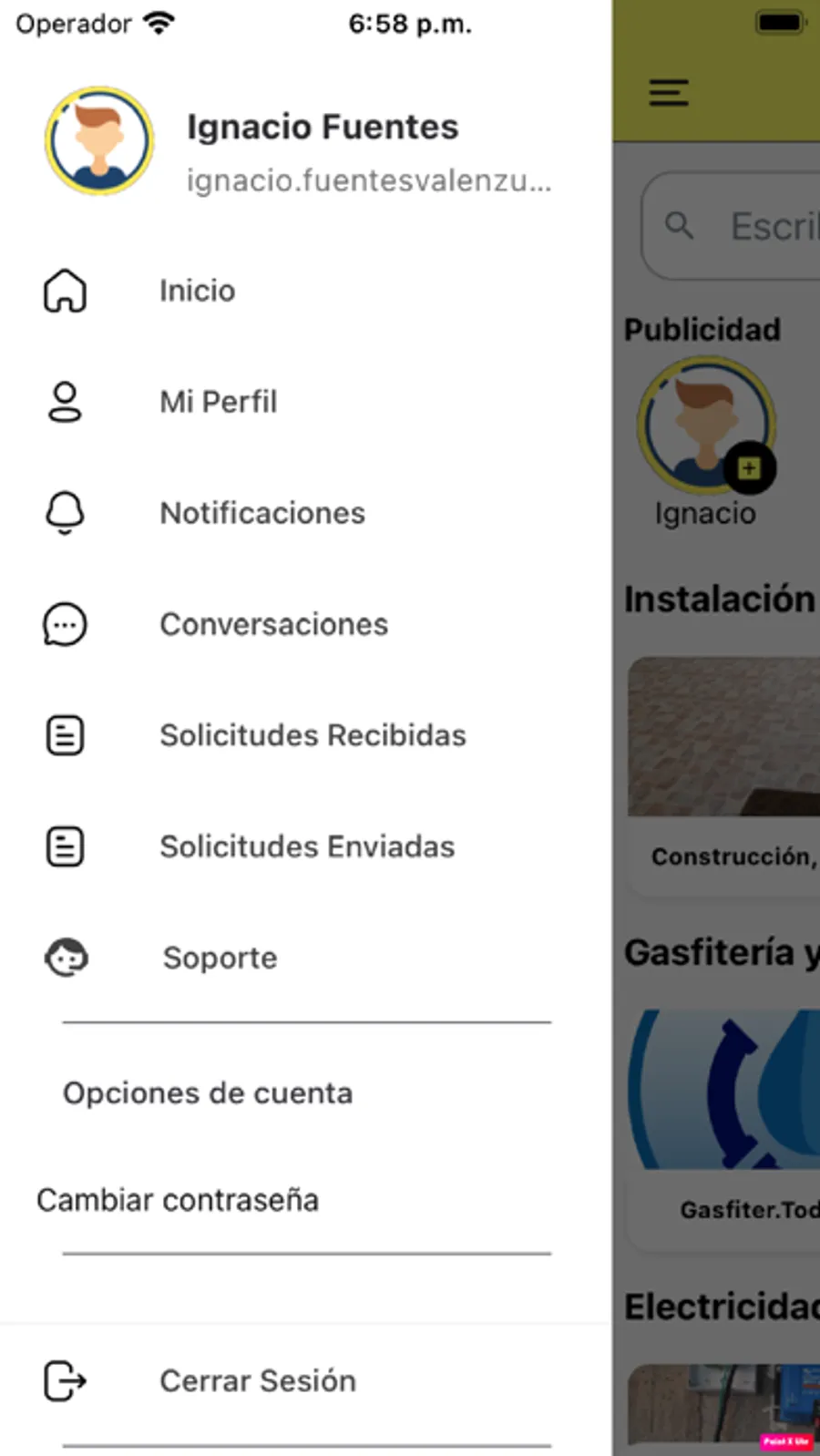Go to Inicio in the drawer
The width and height of the screenshot is (820, 1456).
tap(197, 291)
